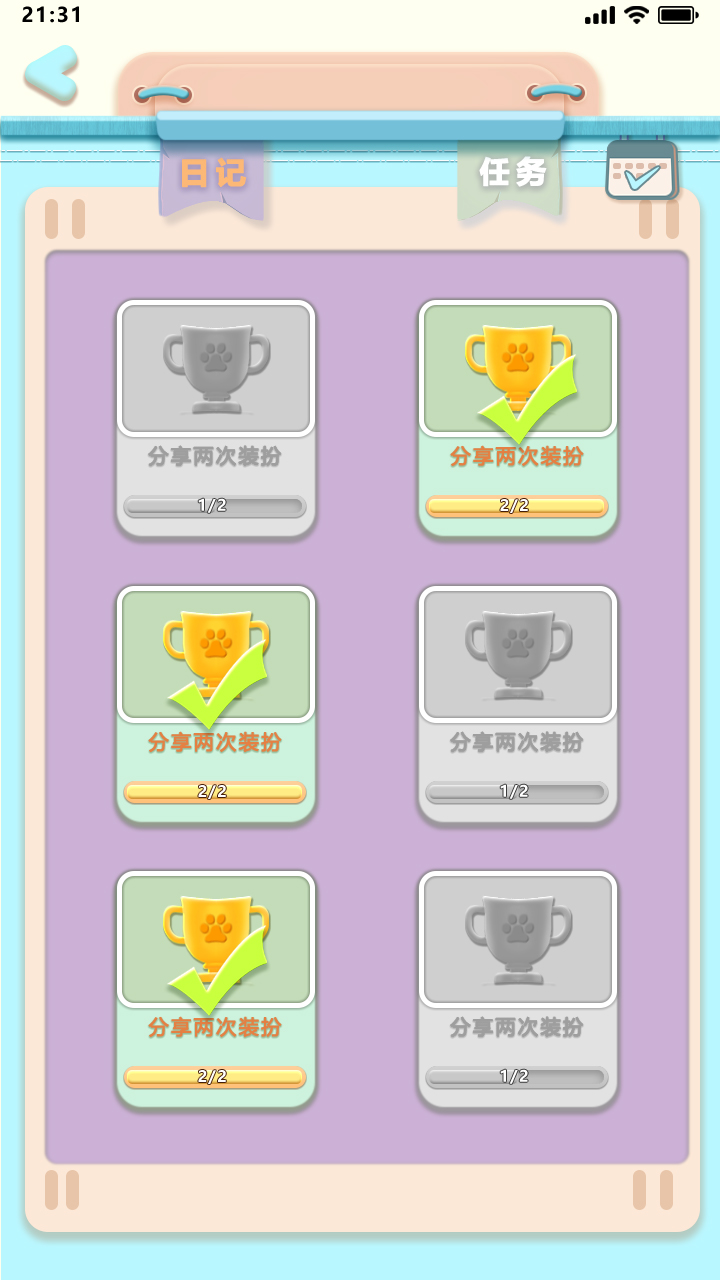Tap the back arrow at the top left
Viewport: 720px width, 1280px height.
point(50,72)
